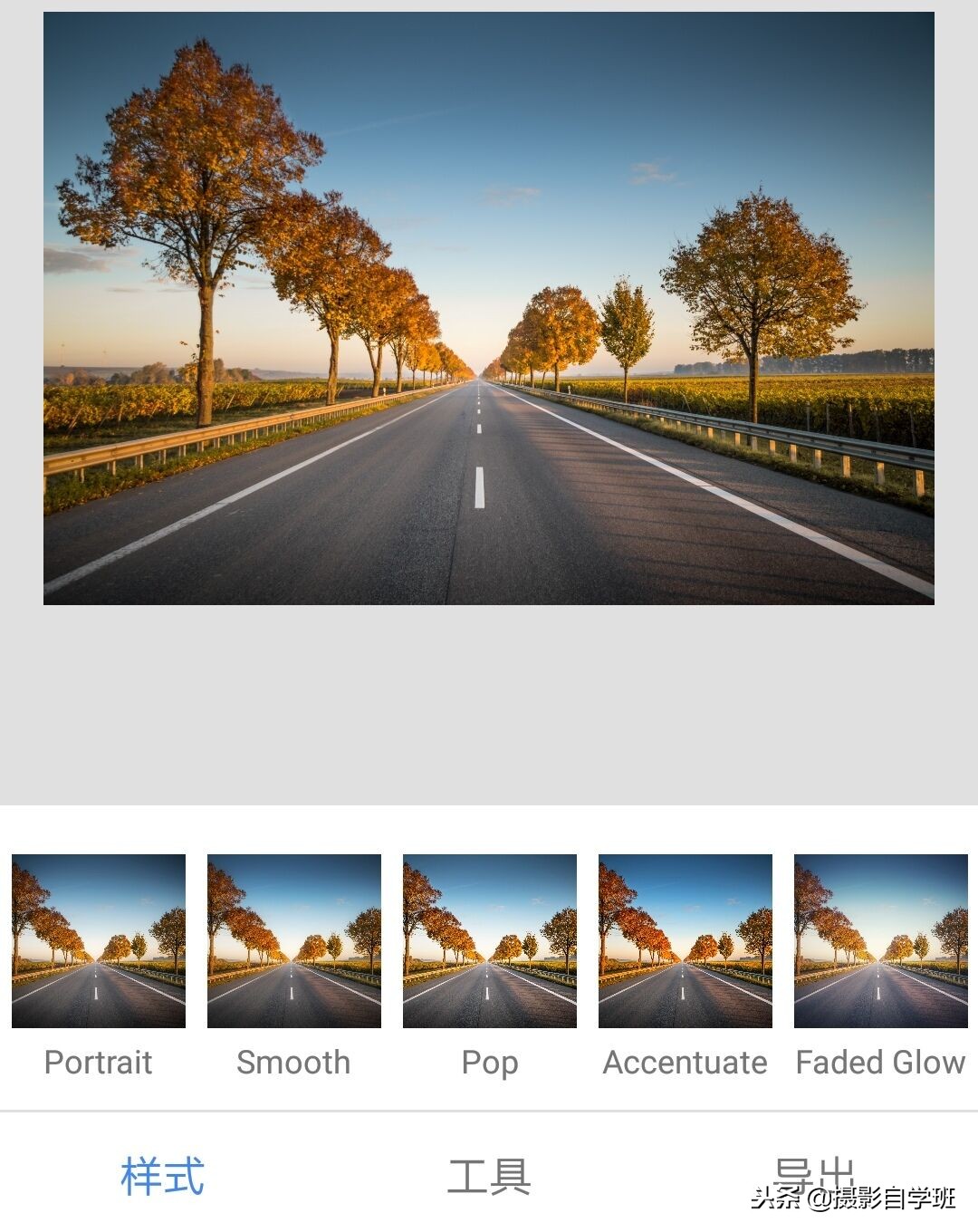This screenshot has height=1232, width=978.
Task: Open the 工具 tools tab
Action: 489,1176
